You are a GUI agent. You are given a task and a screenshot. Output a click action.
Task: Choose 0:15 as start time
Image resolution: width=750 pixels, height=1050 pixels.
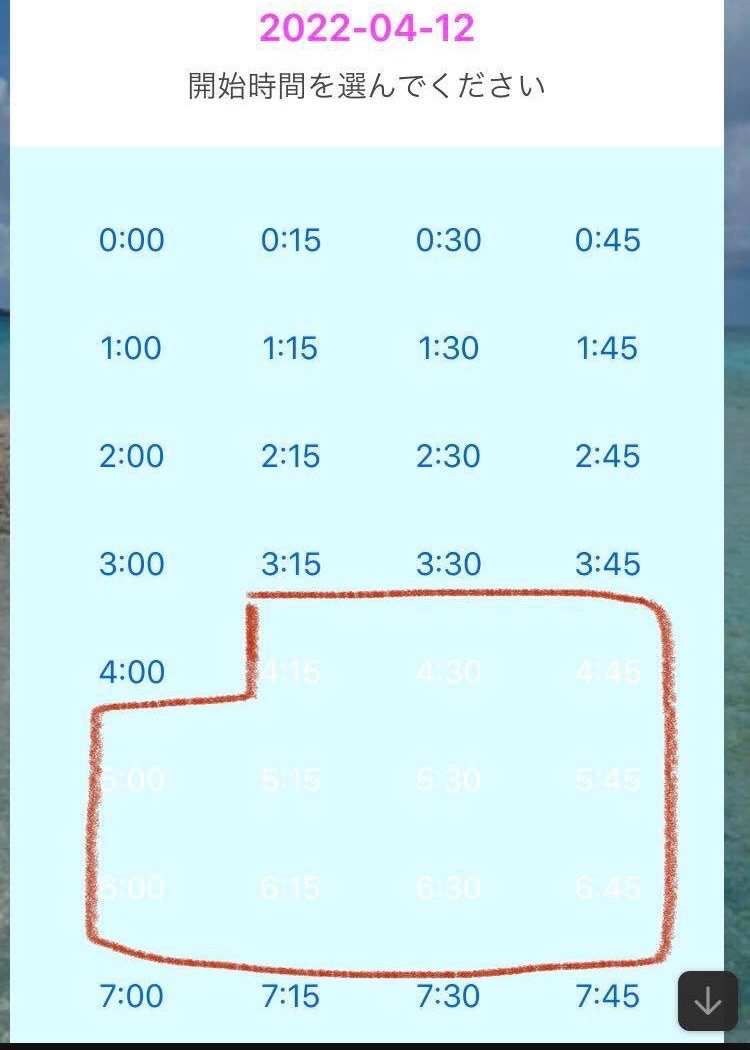(x=290, y=240)
